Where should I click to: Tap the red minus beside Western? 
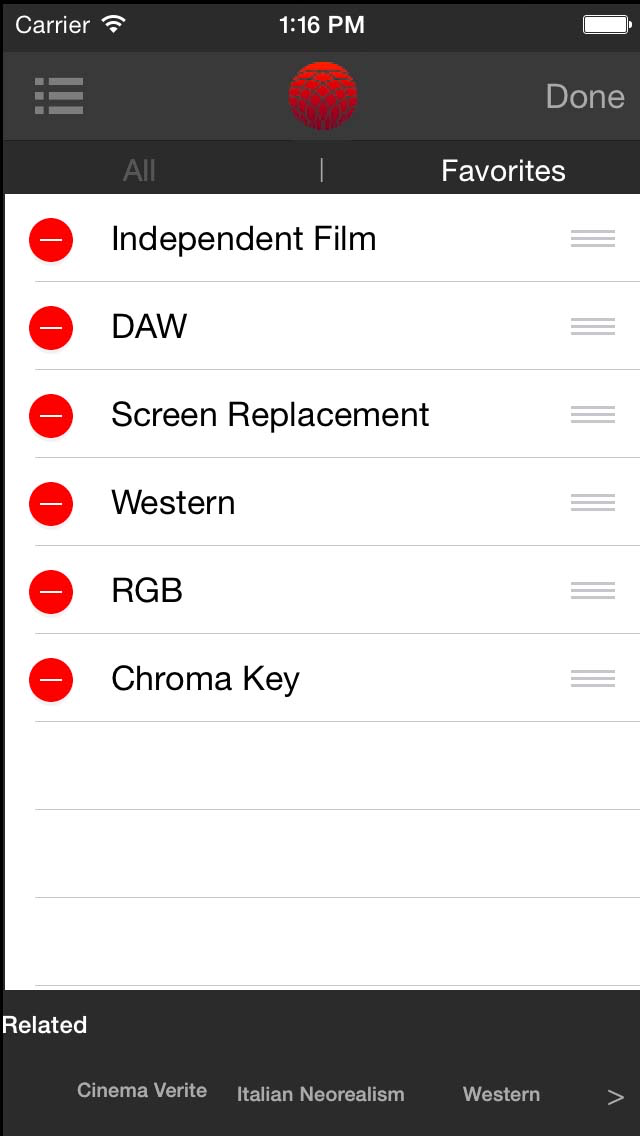tap(51, 504)
